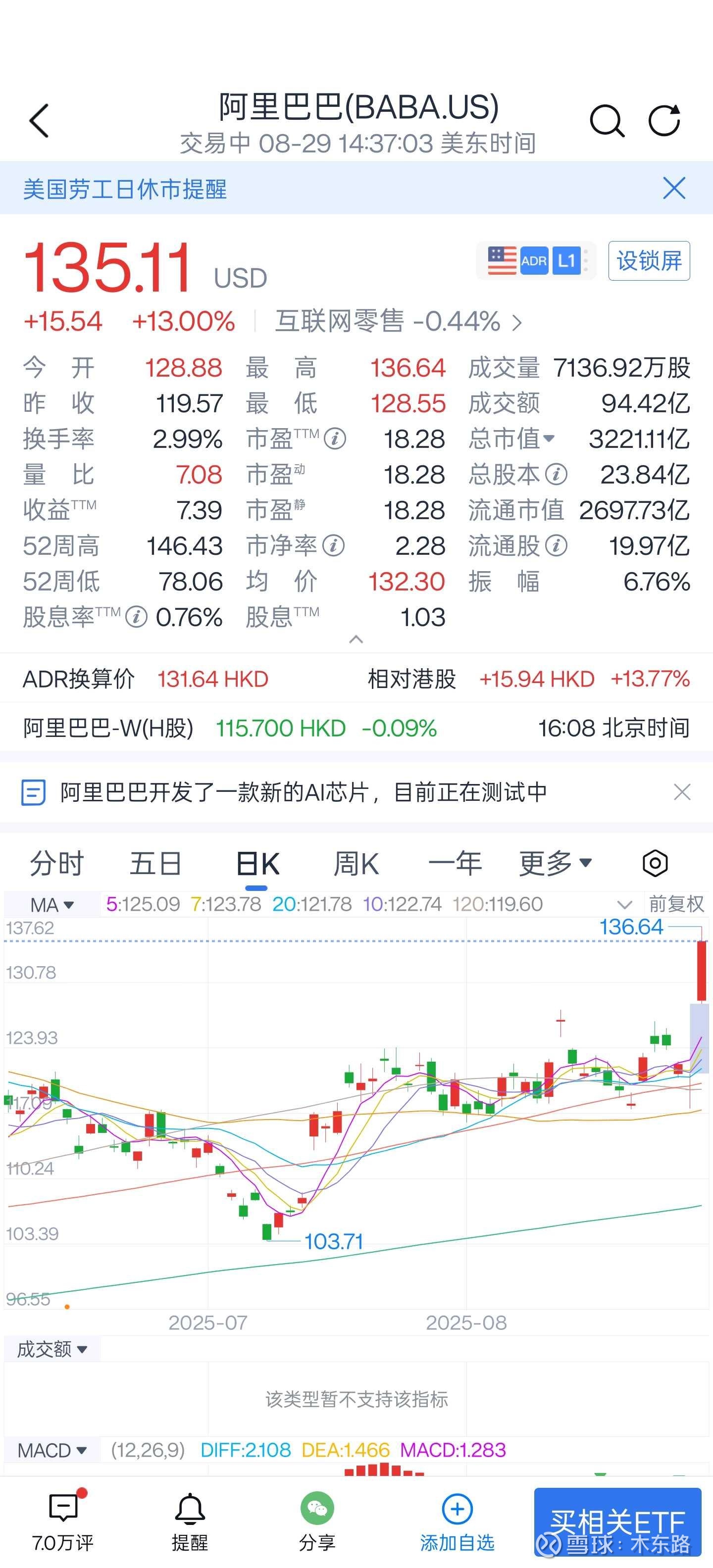Open chart settings via the gear icon

pyautogui.click(x=655, y=863)
